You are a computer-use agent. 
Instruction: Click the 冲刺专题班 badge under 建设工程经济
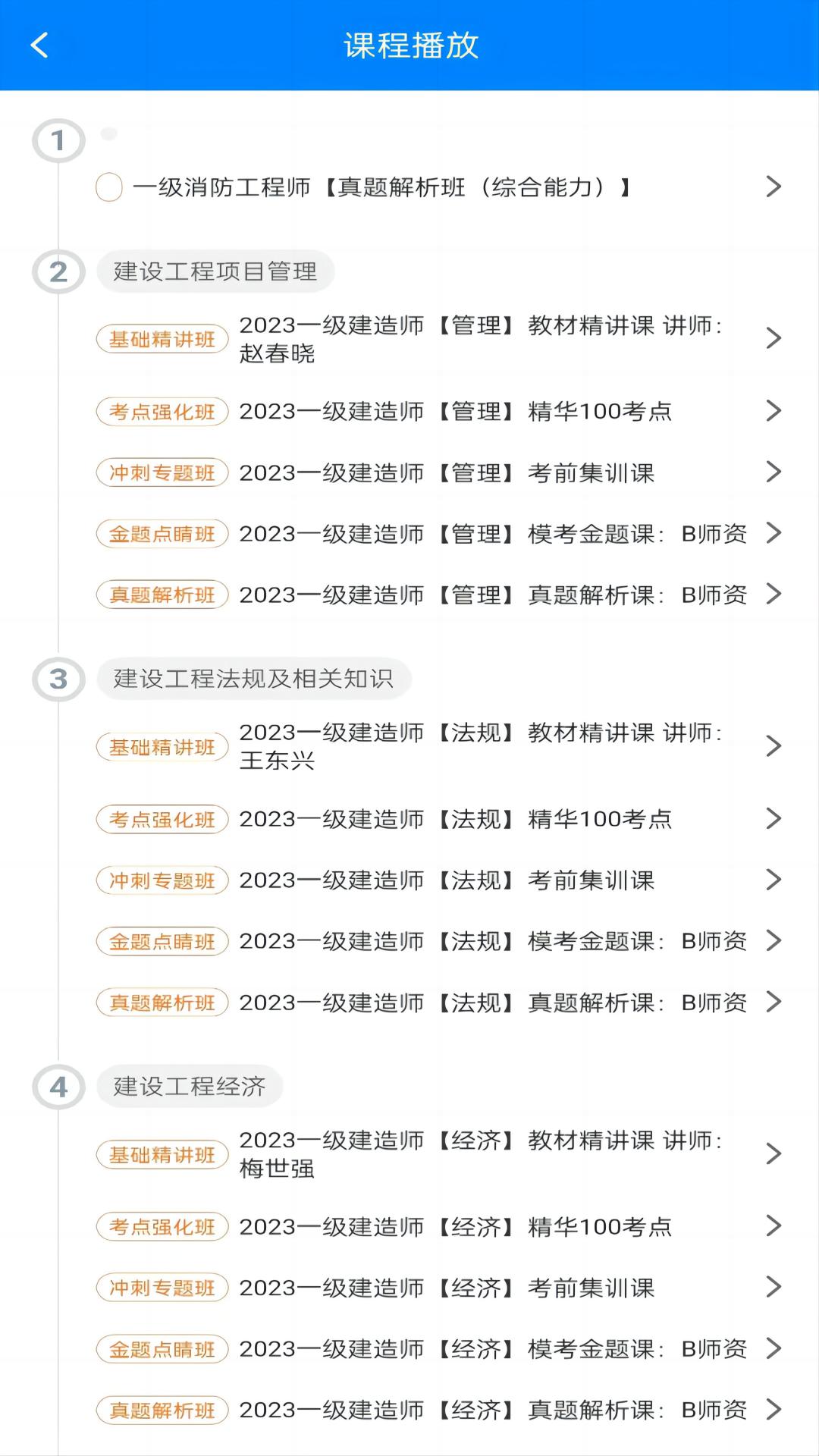(162, 1287)
